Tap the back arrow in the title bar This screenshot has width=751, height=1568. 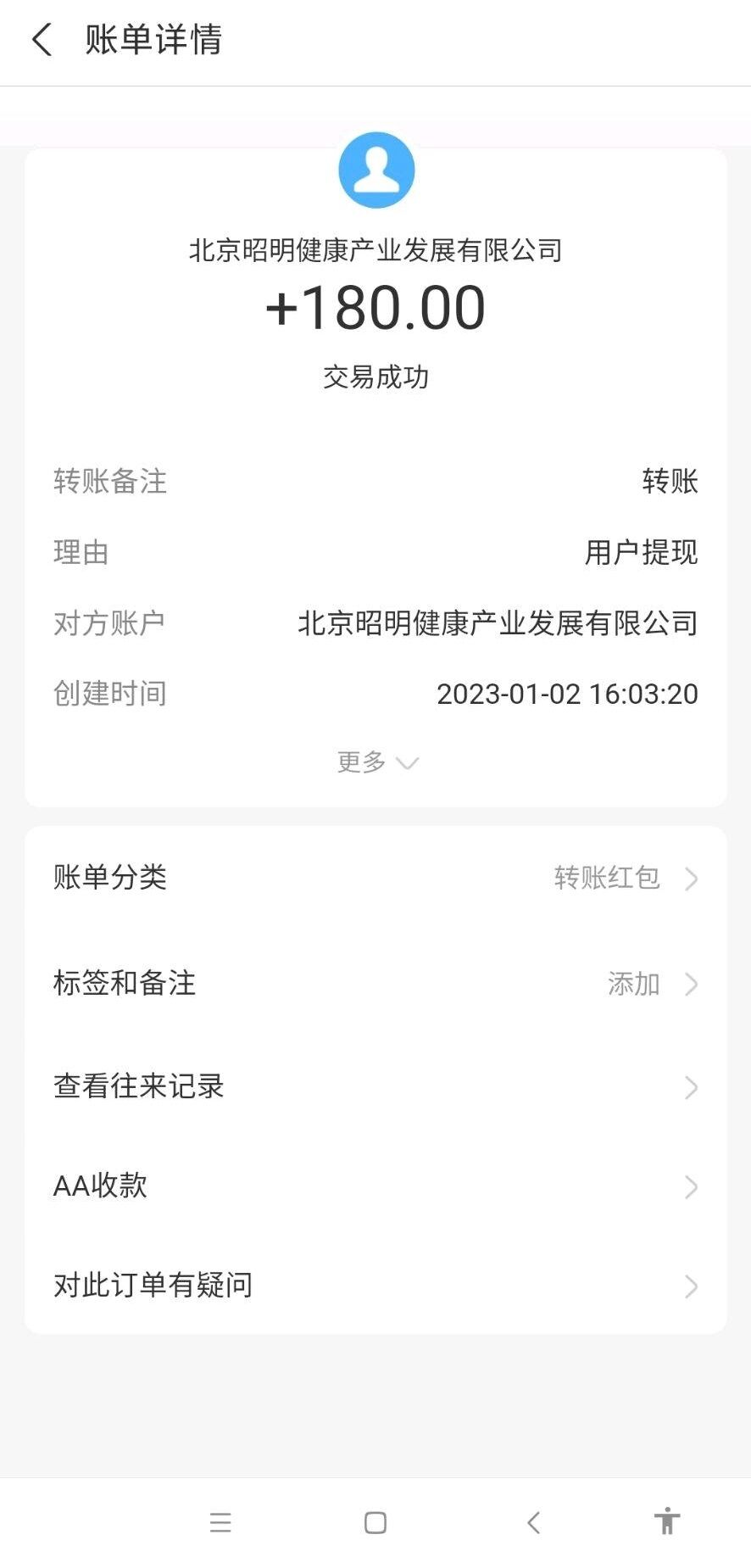pyautogui.click(x=42, y=40)
